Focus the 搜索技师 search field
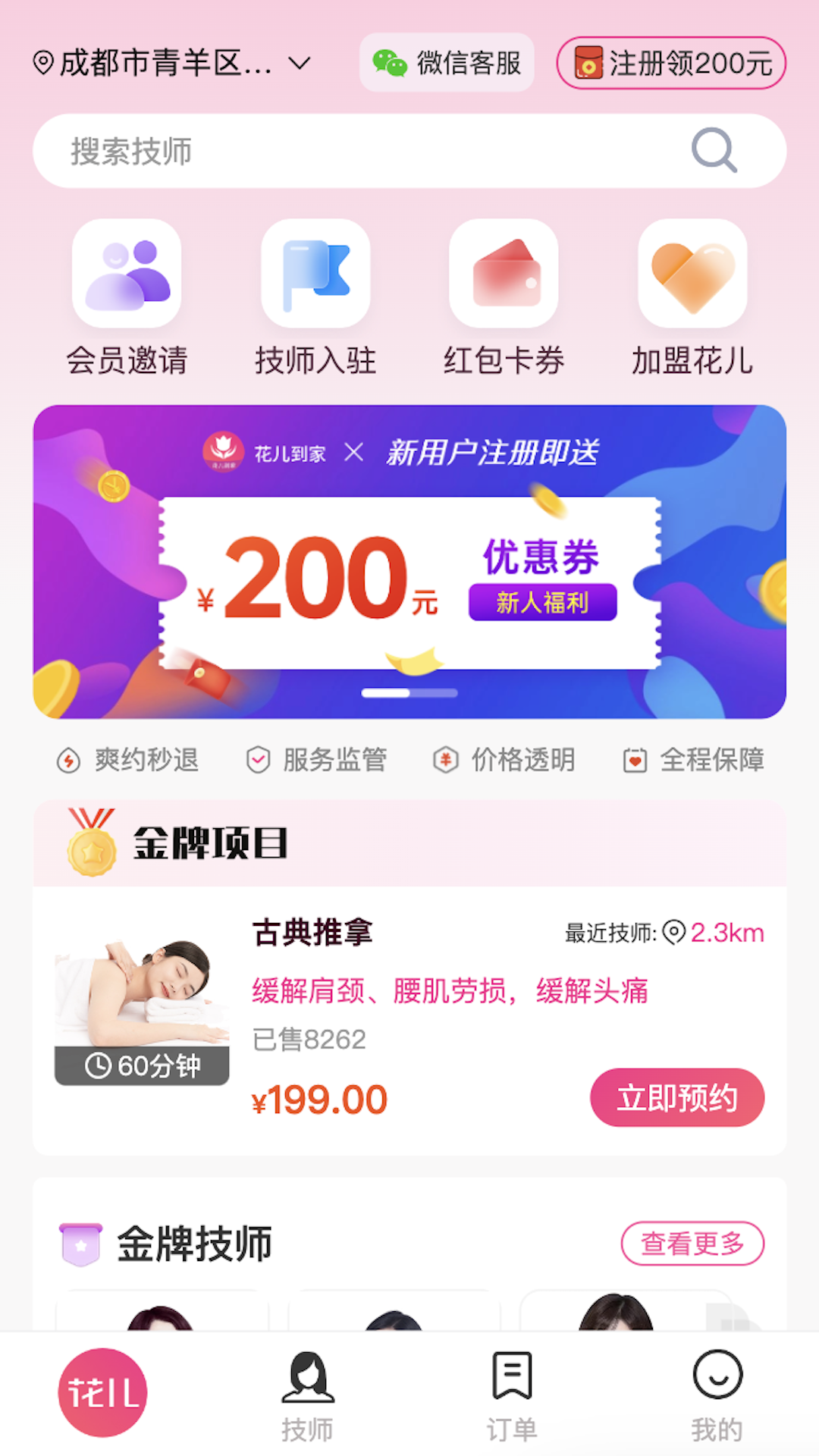This screenshot has width=819, height=1456. point(379,151)
